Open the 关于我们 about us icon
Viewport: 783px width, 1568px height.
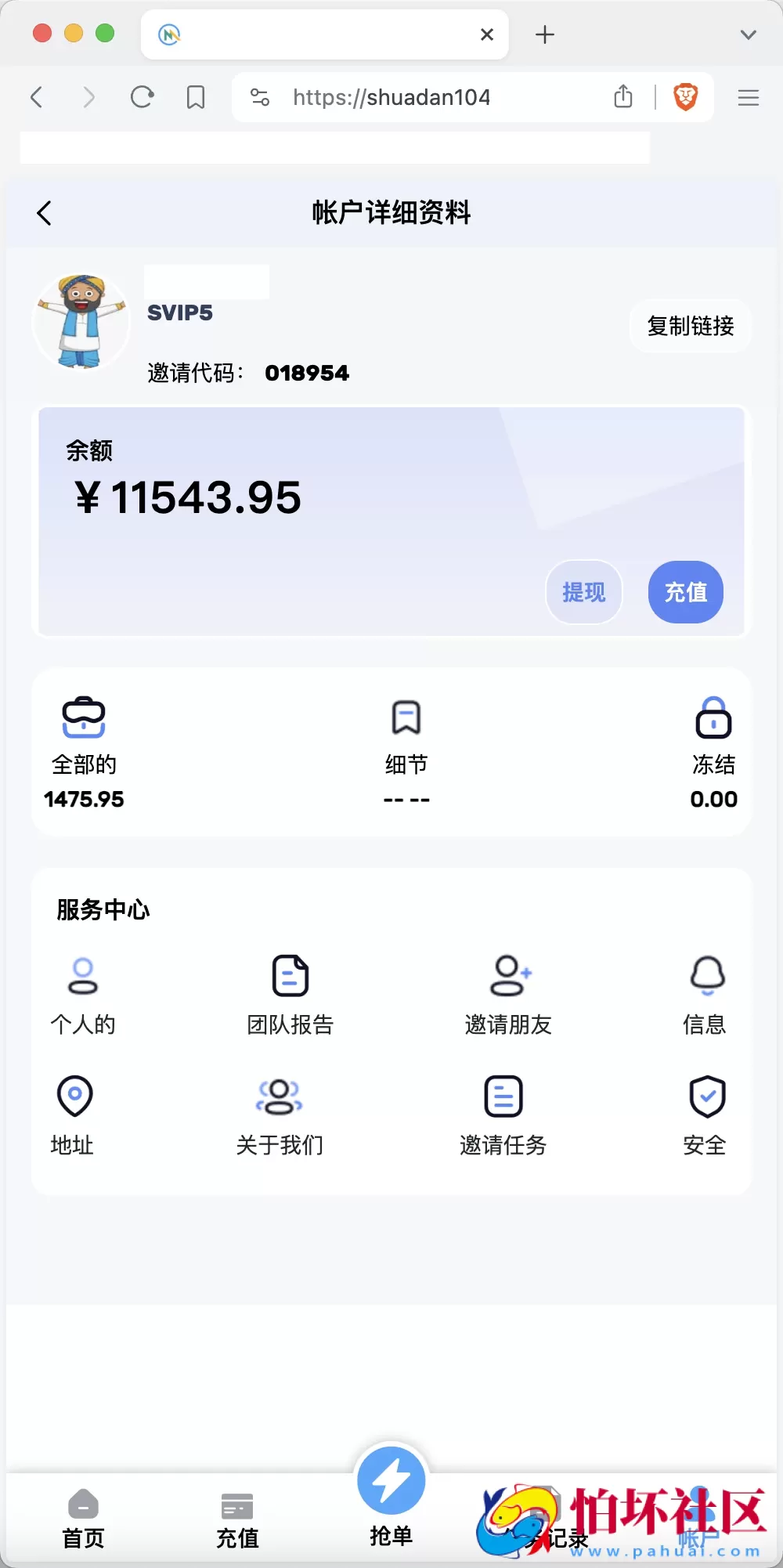[x=280, y=1097]
